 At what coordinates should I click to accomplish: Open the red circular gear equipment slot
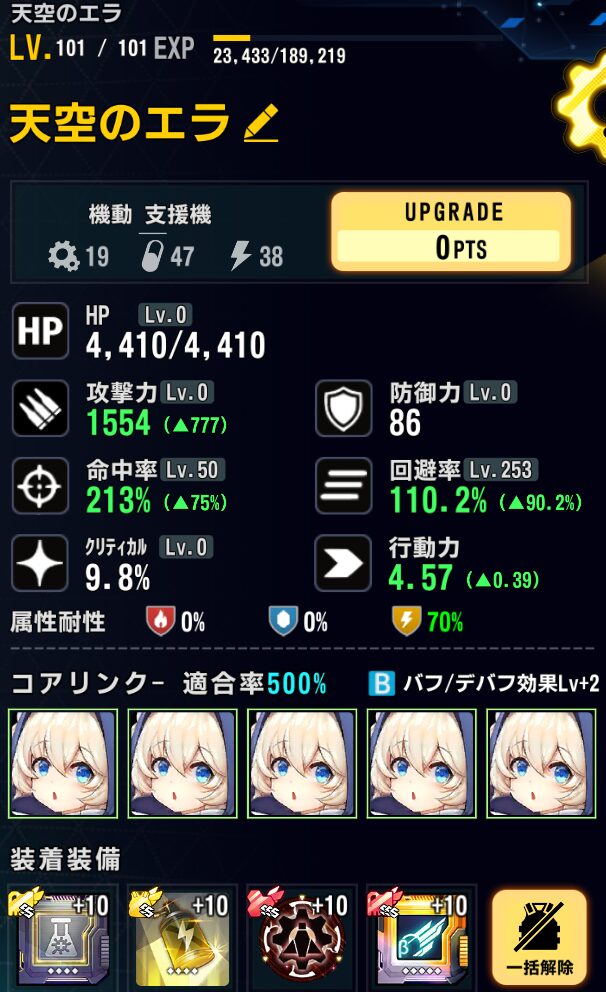click(x=301, y=940)
